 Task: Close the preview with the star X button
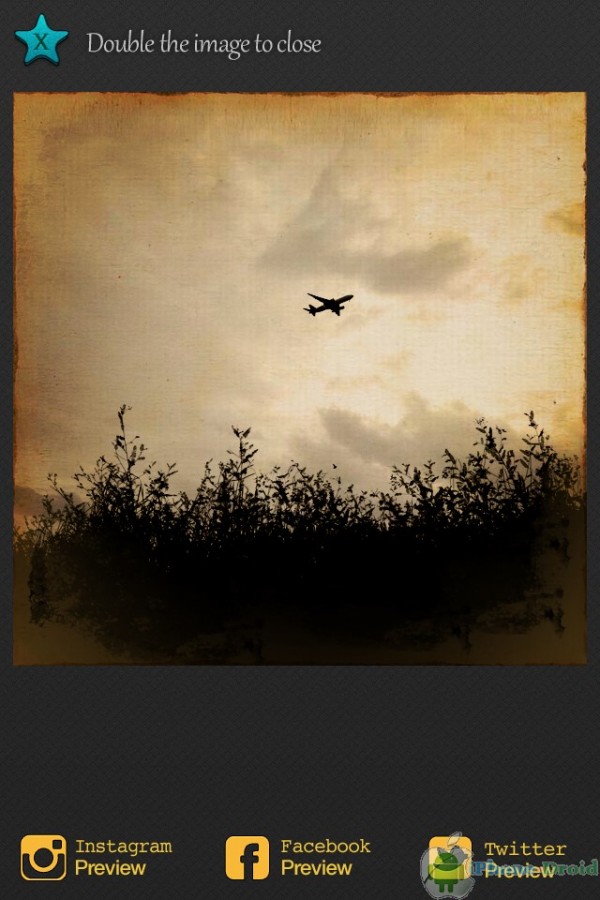41,41
